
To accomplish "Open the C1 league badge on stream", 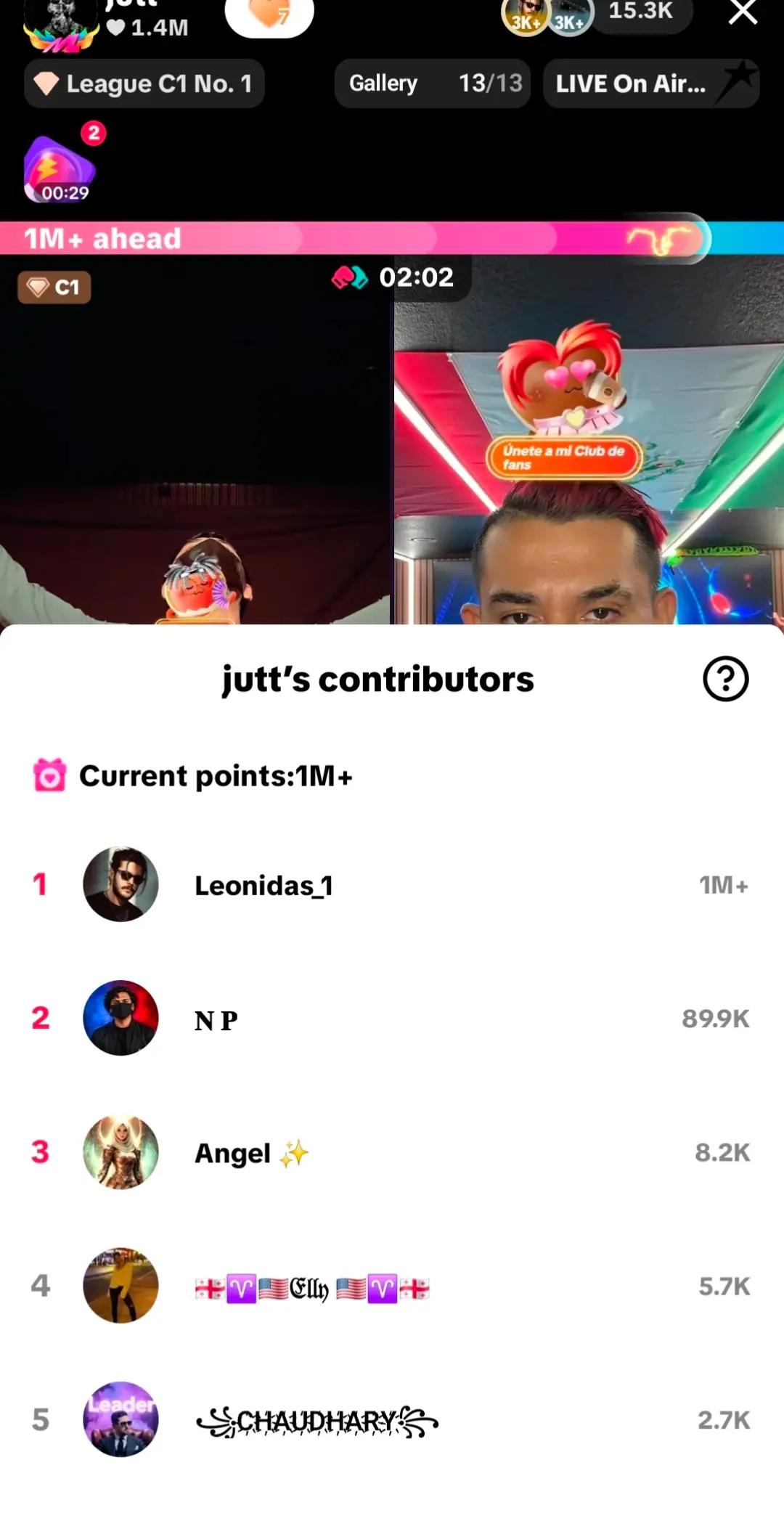I will point(54,287).
